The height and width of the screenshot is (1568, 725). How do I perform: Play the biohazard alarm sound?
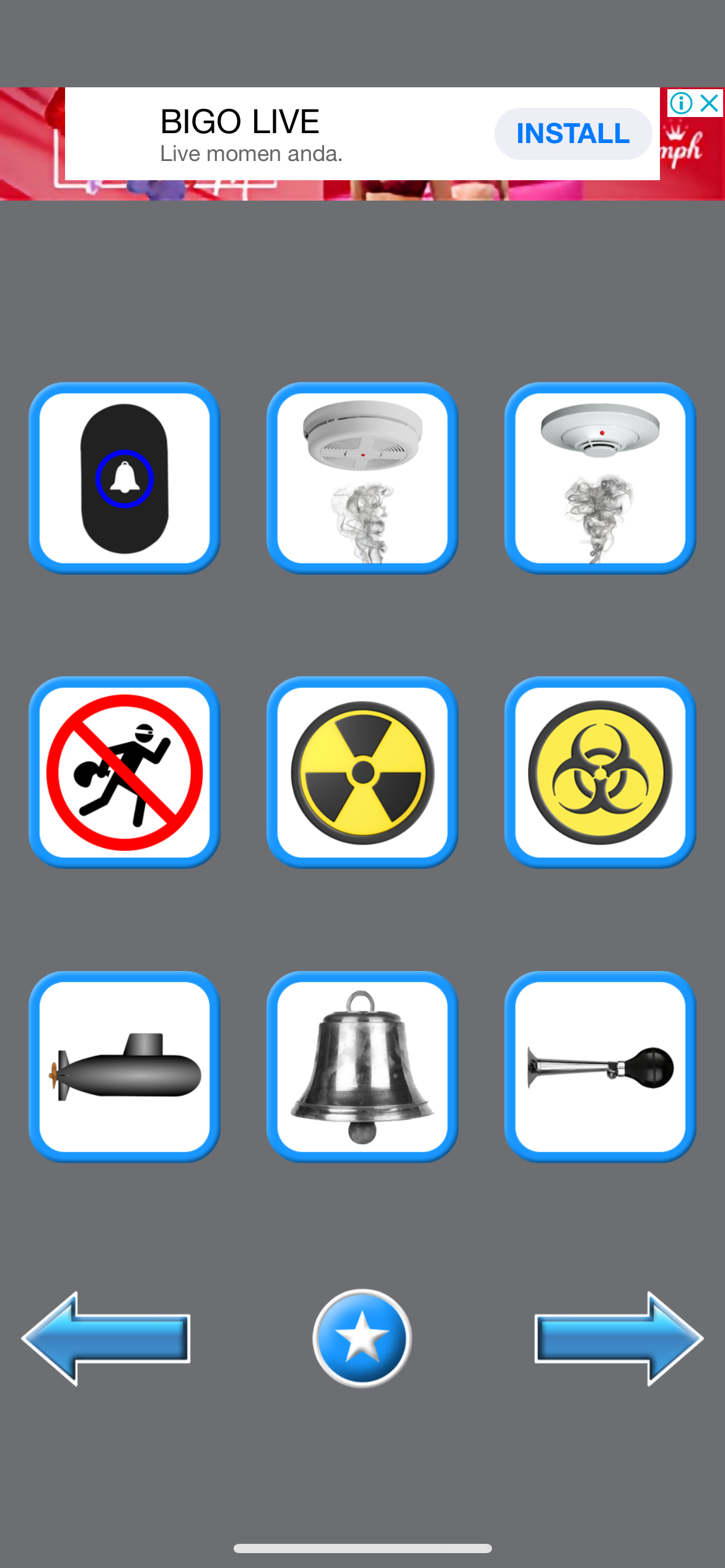tap(600, 772)
